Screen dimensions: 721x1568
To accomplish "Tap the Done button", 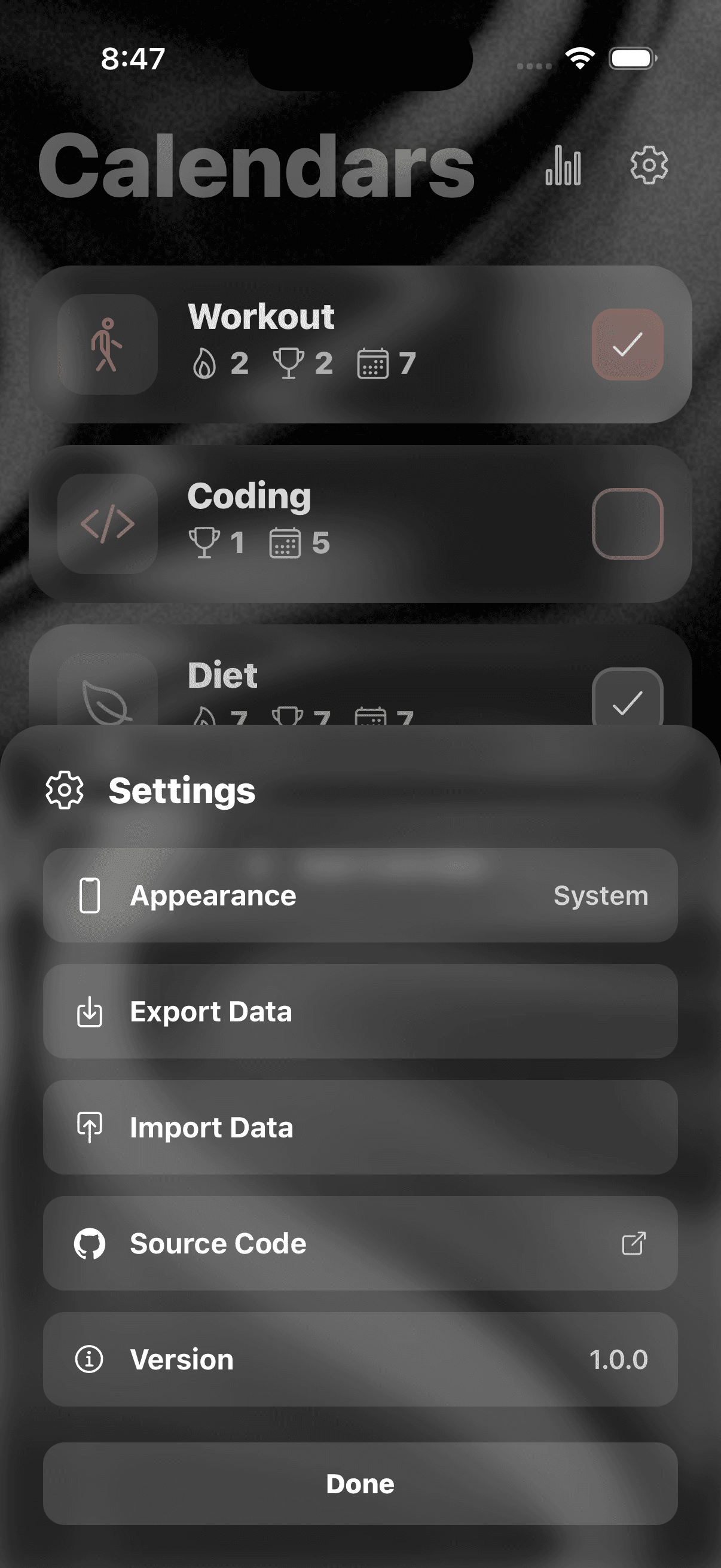I will [360, 1484].
